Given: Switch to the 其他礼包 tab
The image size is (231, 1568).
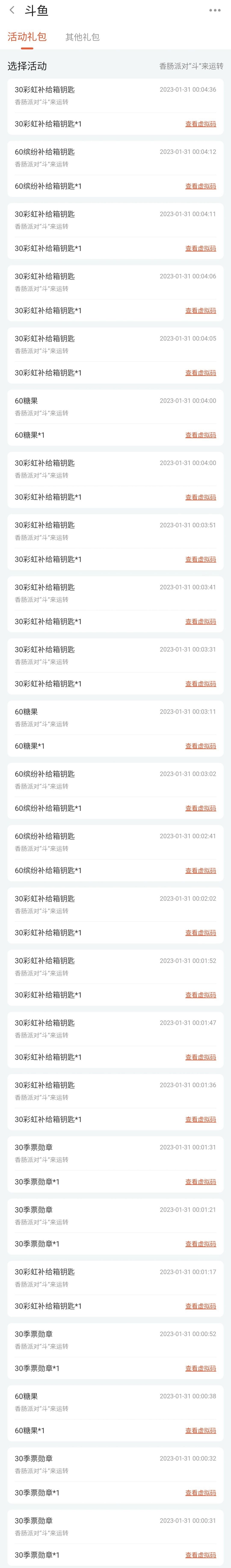Looking at the screenshot, I should tap(82, 37).
